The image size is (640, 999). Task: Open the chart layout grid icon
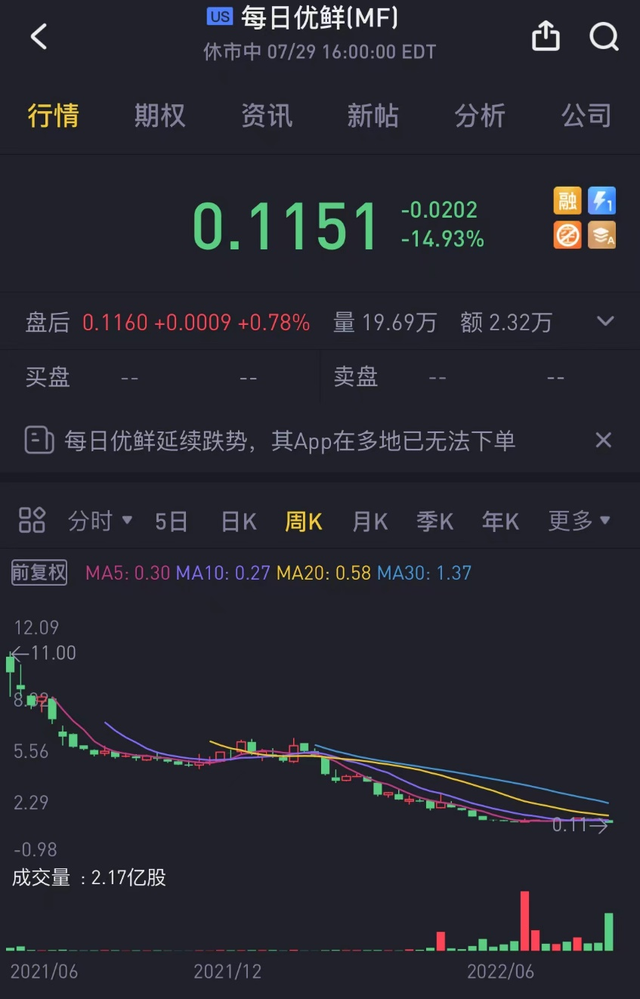click(33, 520)
